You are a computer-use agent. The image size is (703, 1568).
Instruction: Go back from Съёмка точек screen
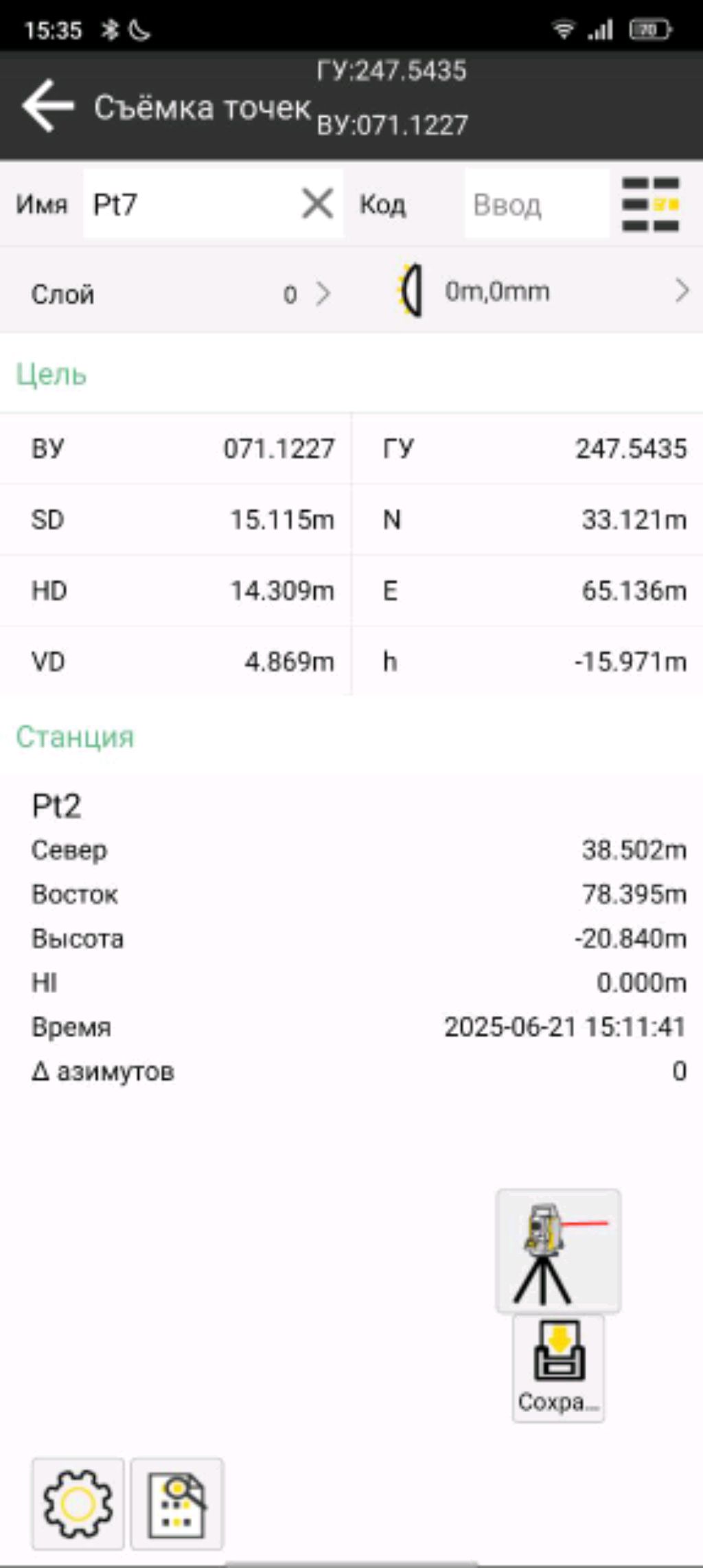[47, 106]
